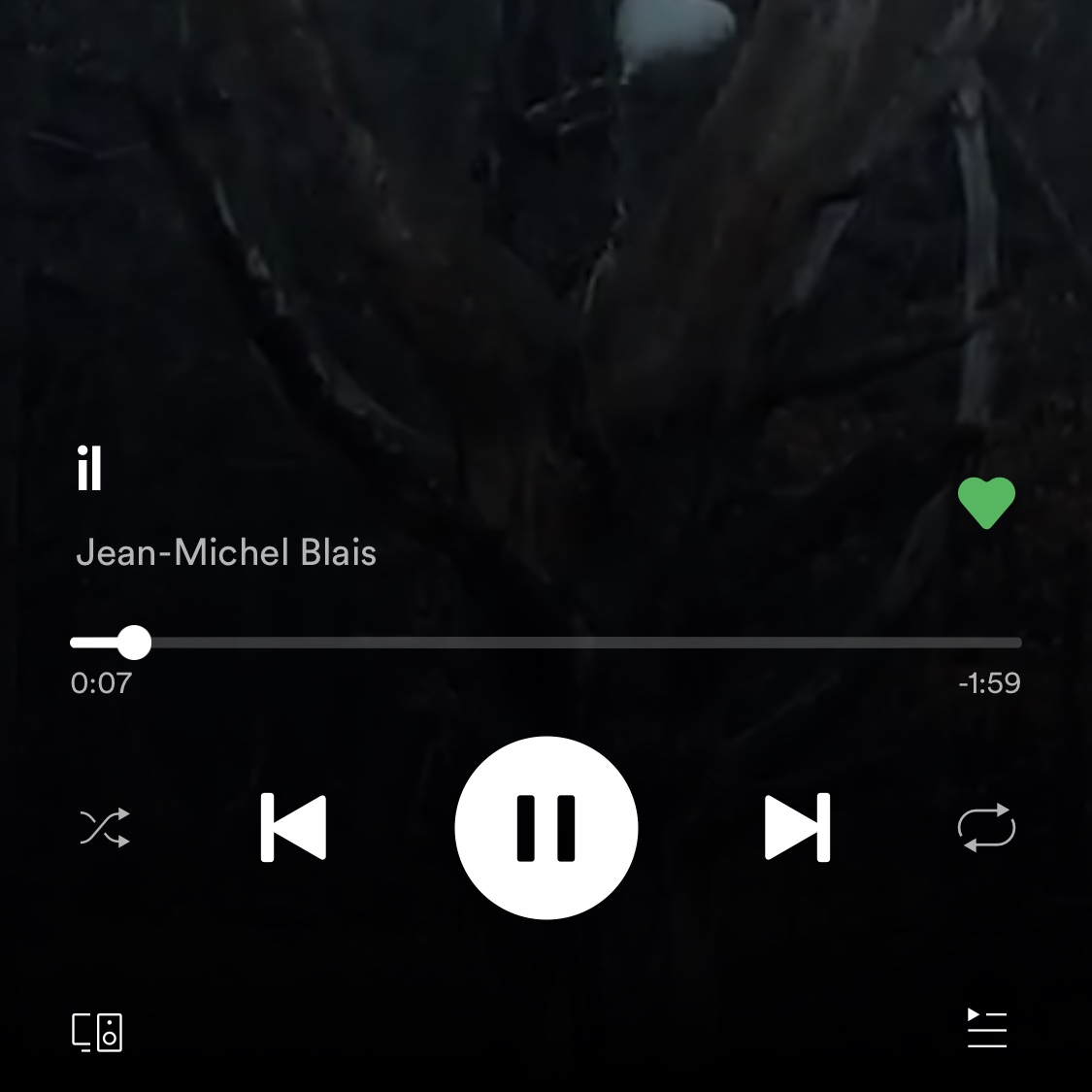Unlike the song 'il' with the heart icon
This screenshot has width=1092, height=1092.
click(986, 503)
